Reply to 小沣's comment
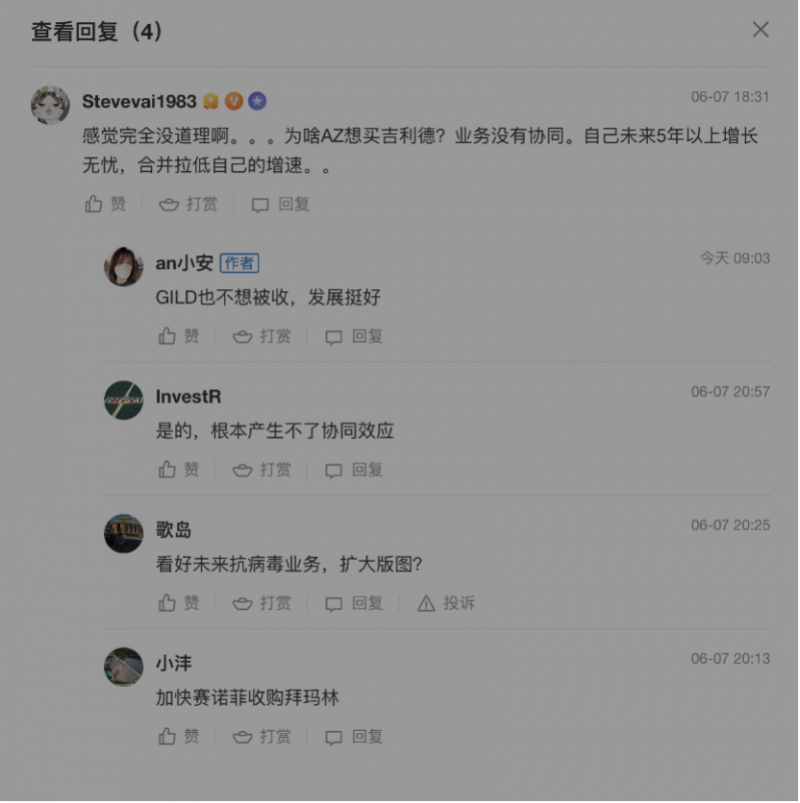The image size is (800, 803). tap(355, 736)
